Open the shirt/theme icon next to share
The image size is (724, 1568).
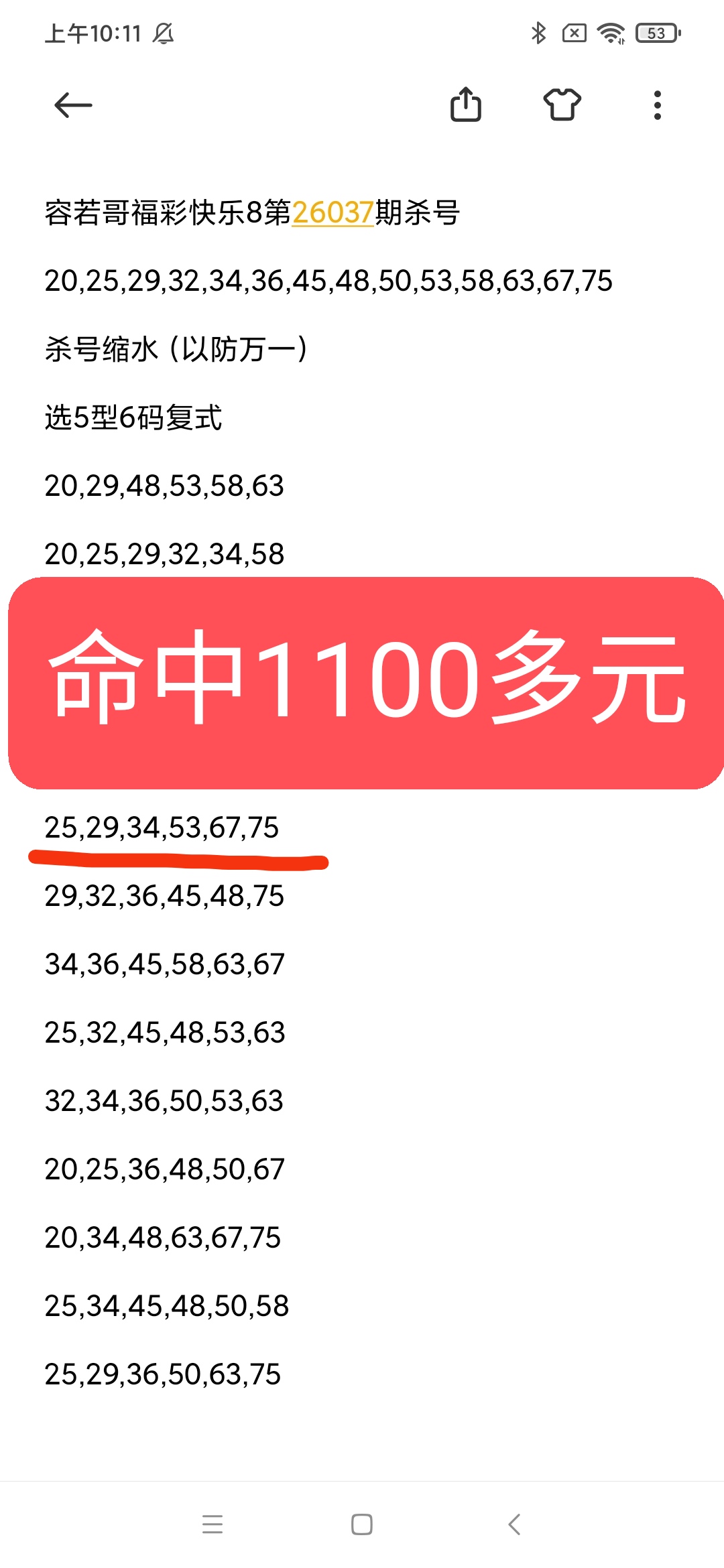tap(563, 105)
